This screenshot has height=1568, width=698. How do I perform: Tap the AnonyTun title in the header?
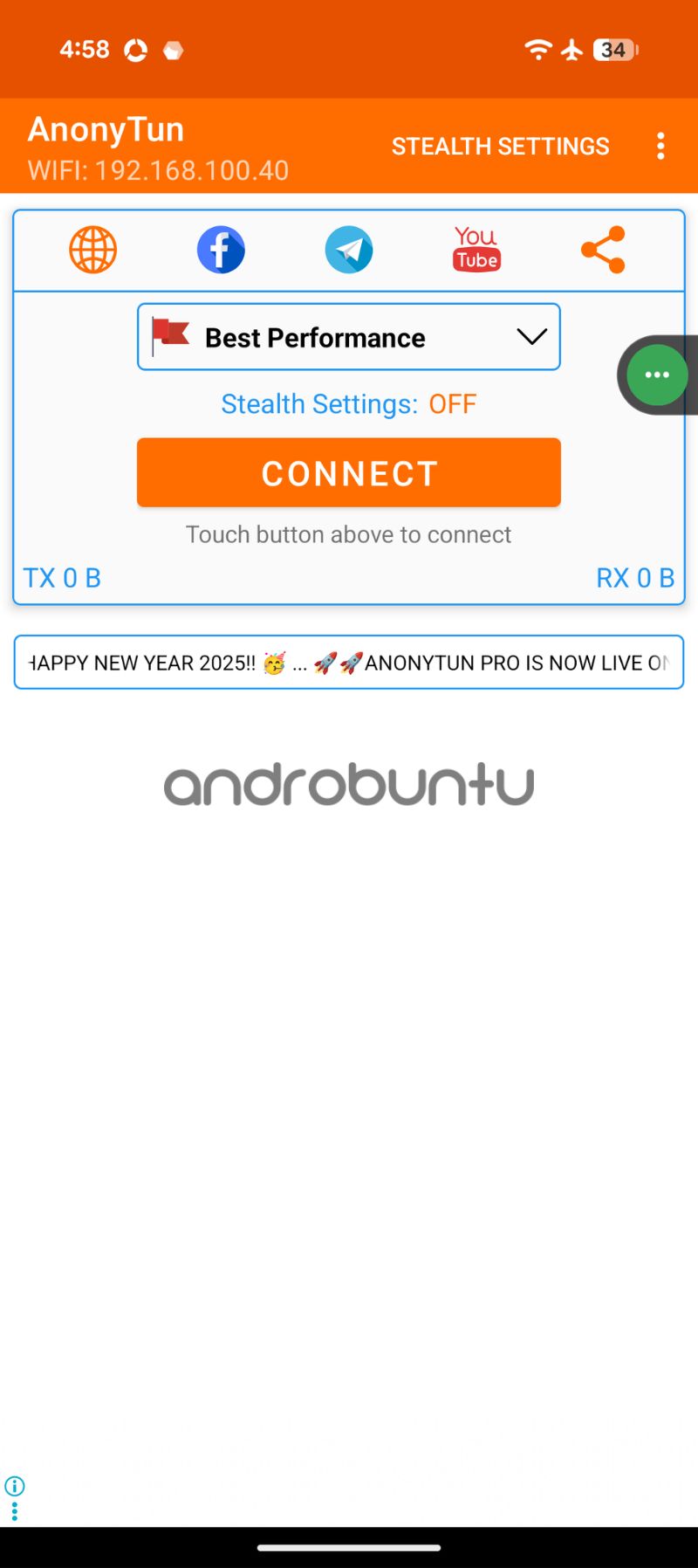[105, 129]
